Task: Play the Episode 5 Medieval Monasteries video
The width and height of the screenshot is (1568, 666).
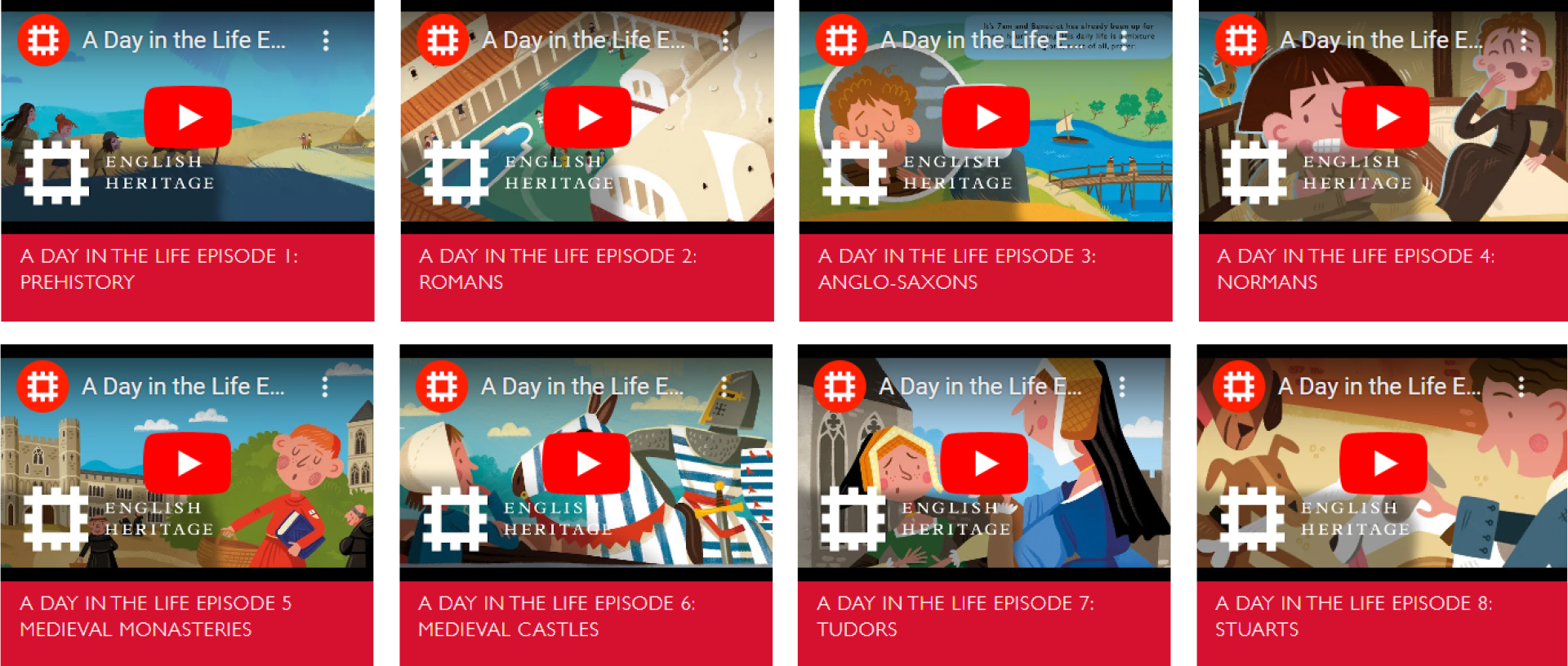Action: 187,463
